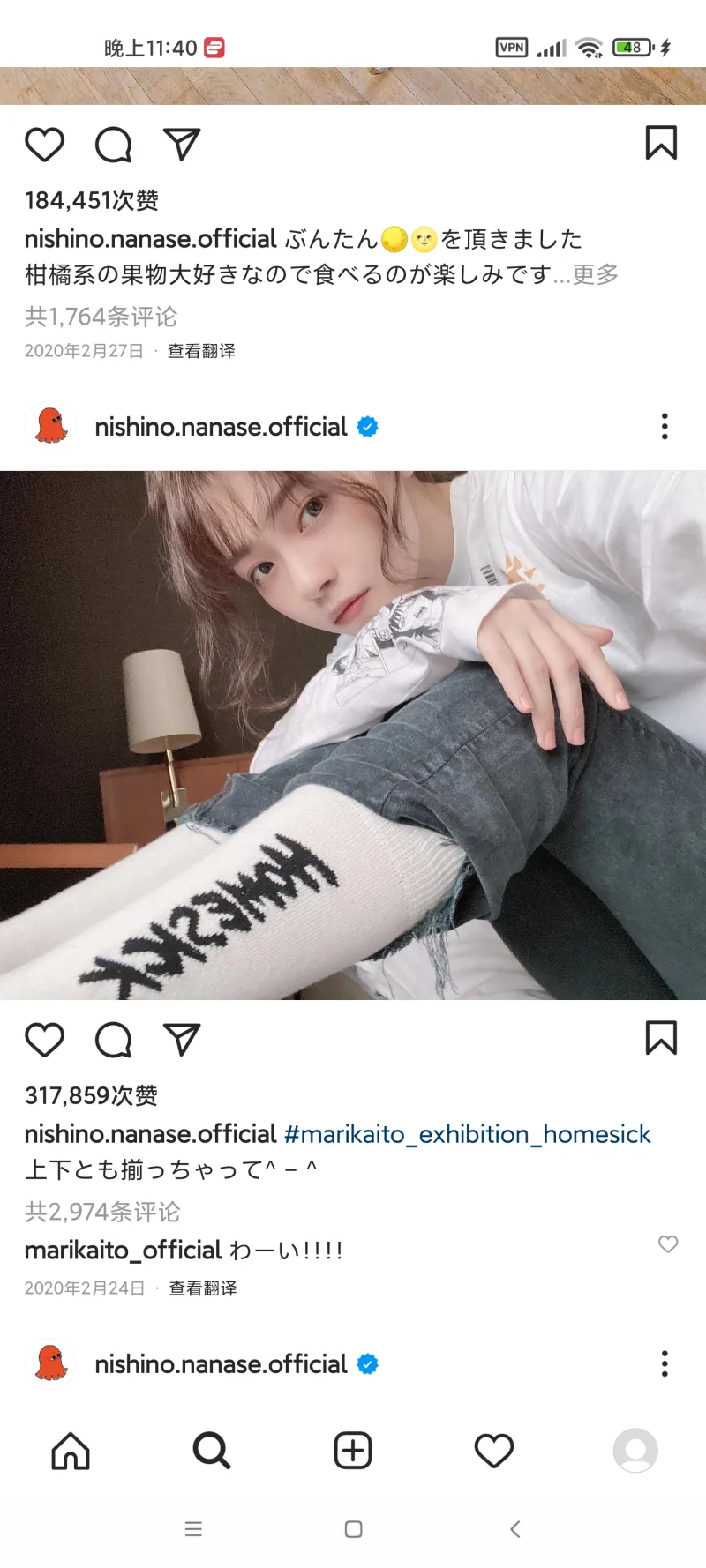Image resolution: width=706 pixels, height=1568 pixels.
Task: Like marikaito_official's comment
Action: point(668,1243)
